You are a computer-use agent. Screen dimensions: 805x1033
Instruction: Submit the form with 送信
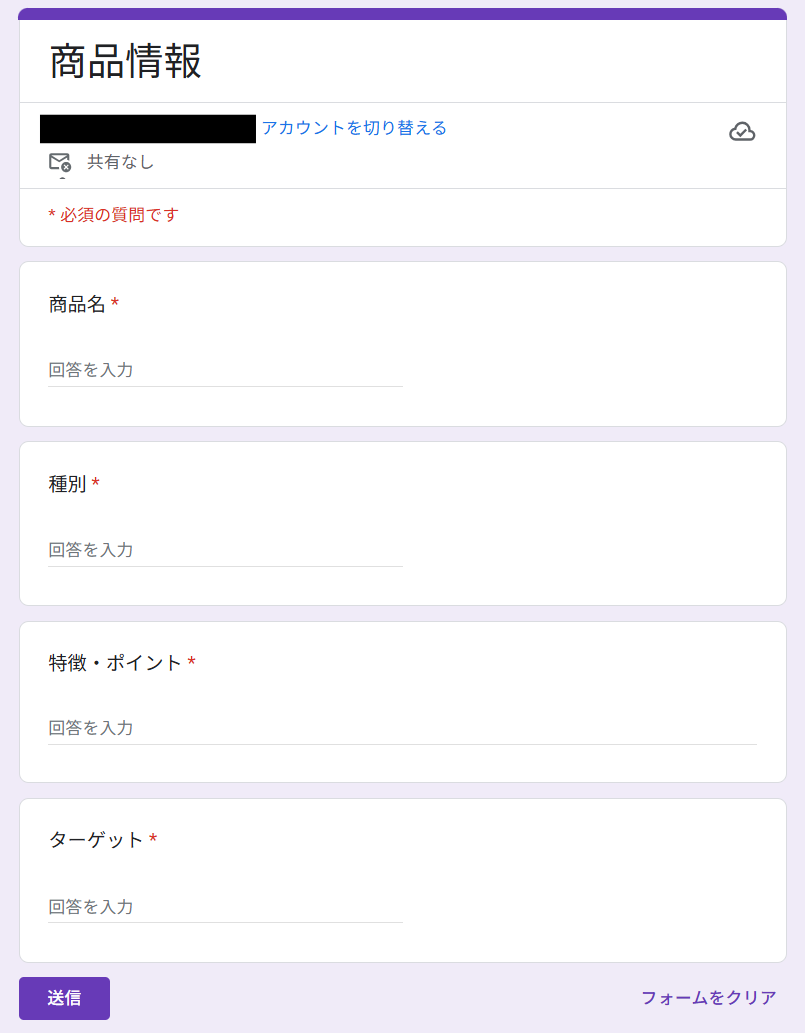tap(64, 998)
